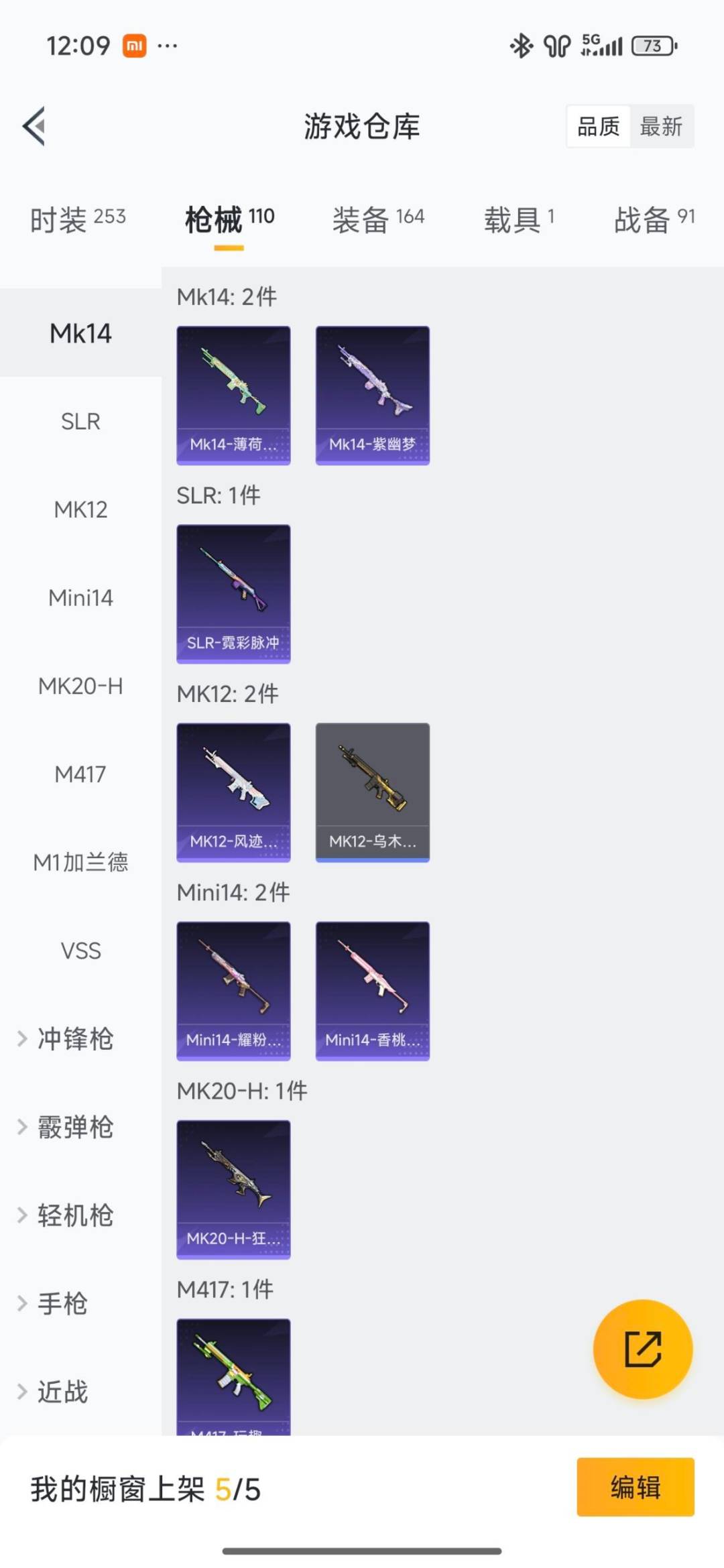The height and width of the screenshot is (1568, 724).
Task: Sort items by 品质 quality
Action: tap(599, 127)
